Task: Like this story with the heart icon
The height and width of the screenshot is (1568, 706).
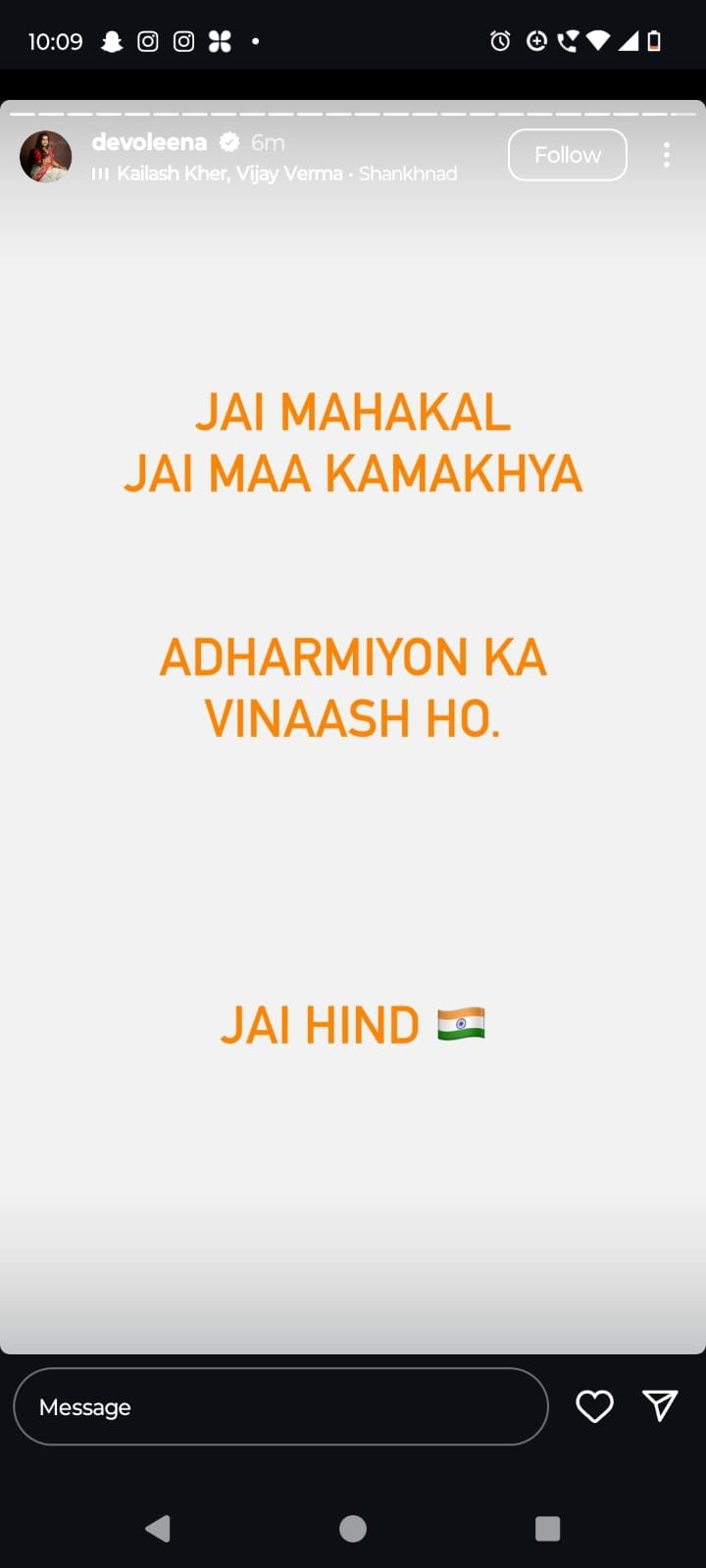Action: click(x=594, y=1406)
